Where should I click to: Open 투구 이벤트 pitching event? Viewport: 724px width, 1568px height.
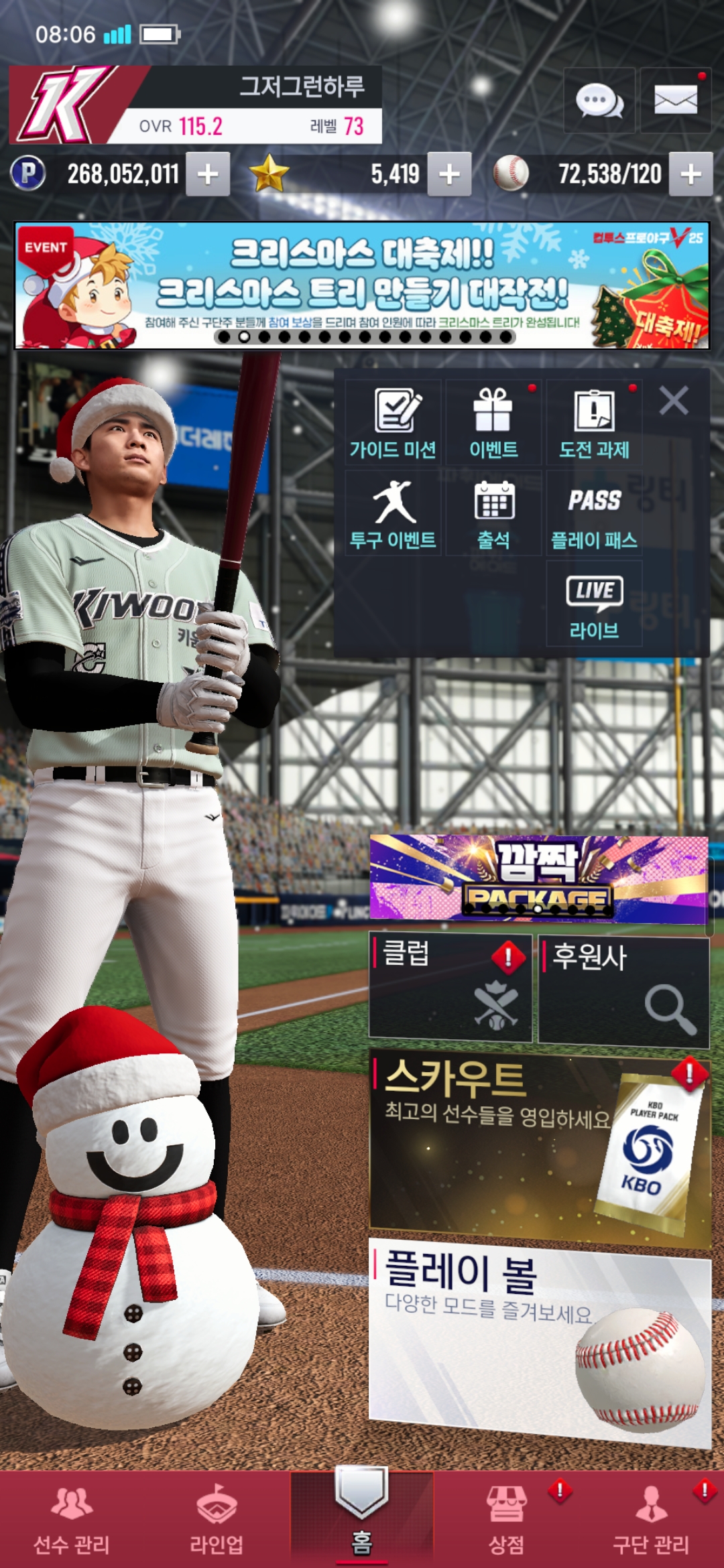[394, 514]
